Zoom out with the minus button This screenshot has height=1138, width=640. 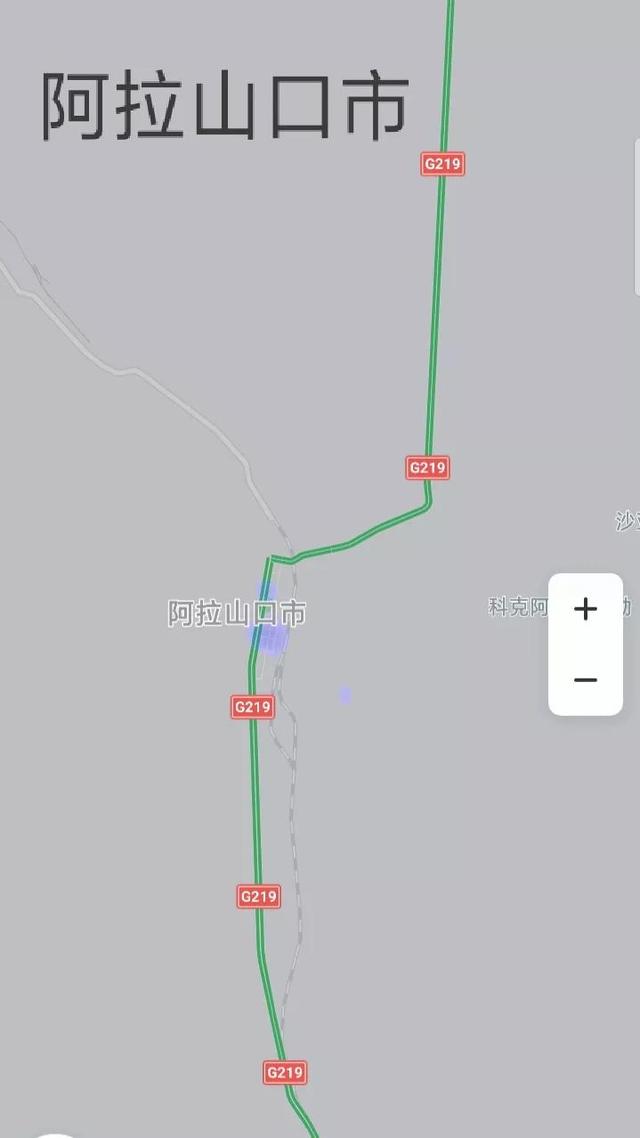tap(585, 680)
